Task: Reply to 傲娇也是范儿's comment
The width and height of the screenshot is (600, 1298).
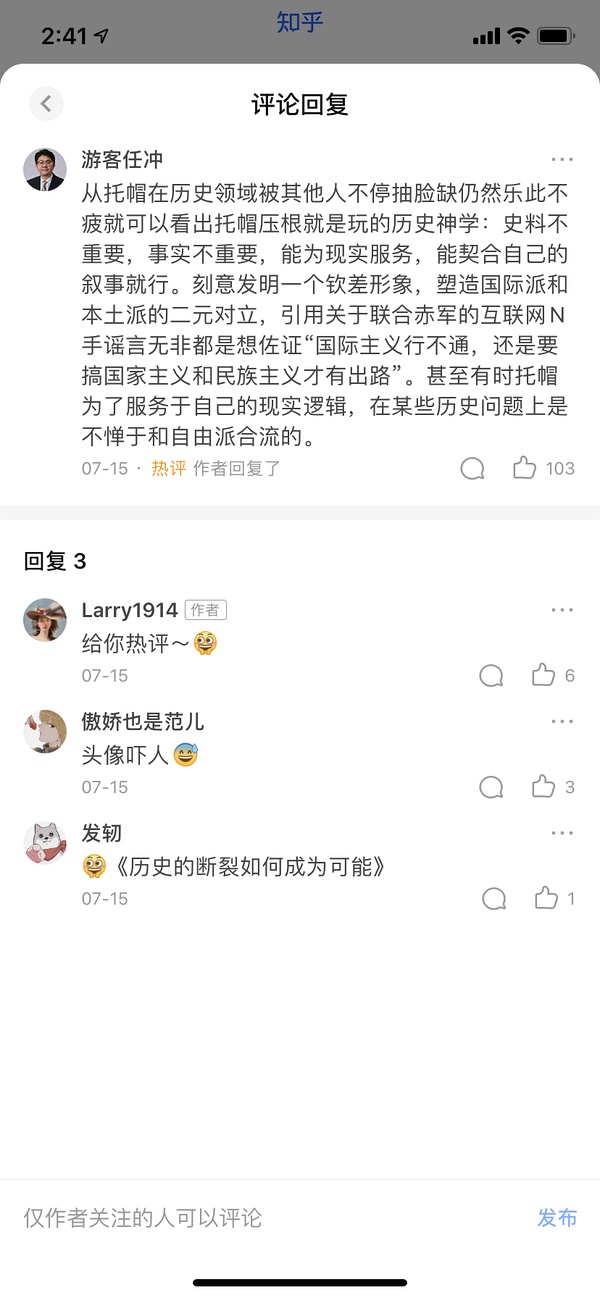Action: coord(491,787)
